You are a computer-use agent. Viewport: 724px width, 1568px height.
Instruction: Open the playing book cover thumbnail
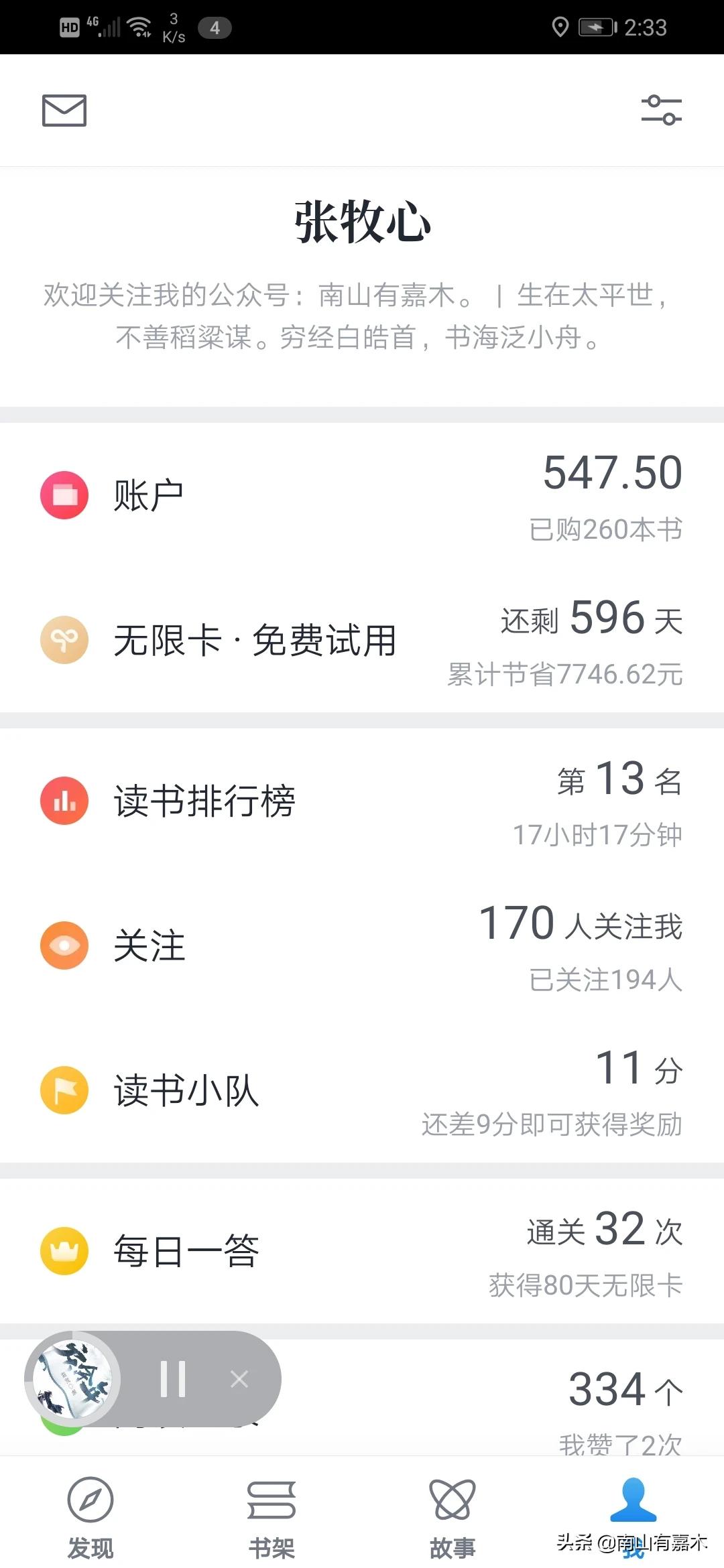tap(74, 1379)
